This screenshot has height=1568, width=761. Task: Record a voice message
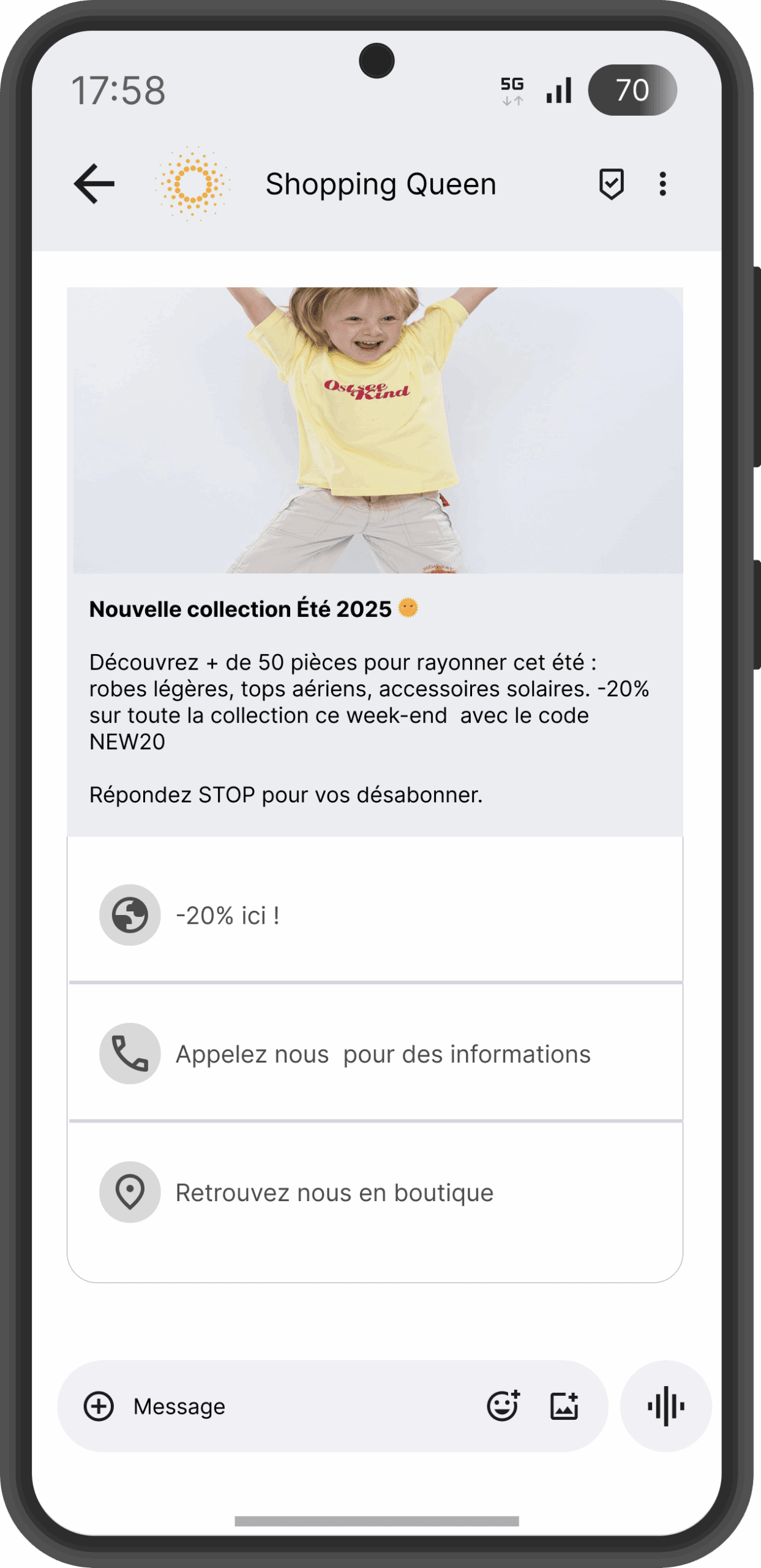(665, 1406)
